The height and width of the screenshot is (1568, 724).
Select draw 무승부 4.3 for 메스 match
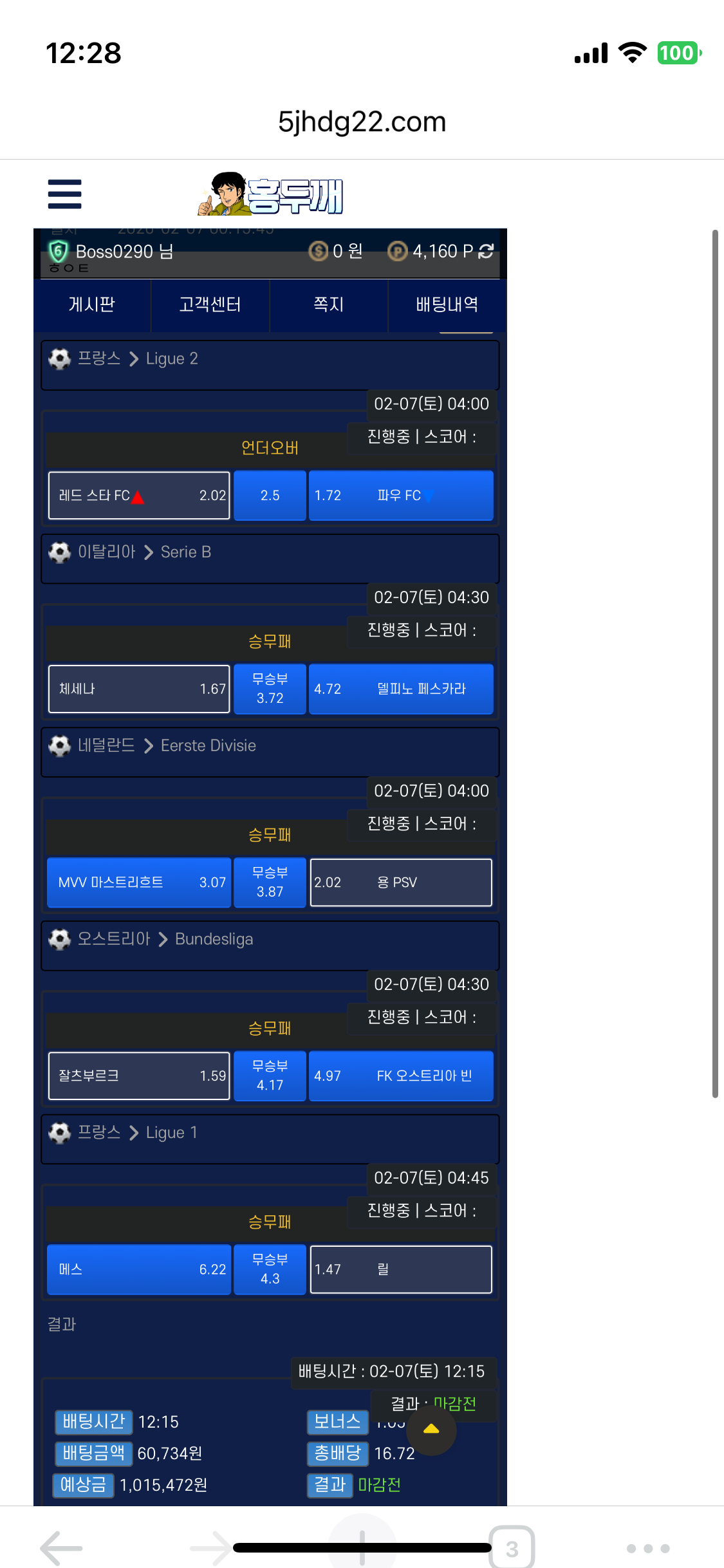point(270,1269)
